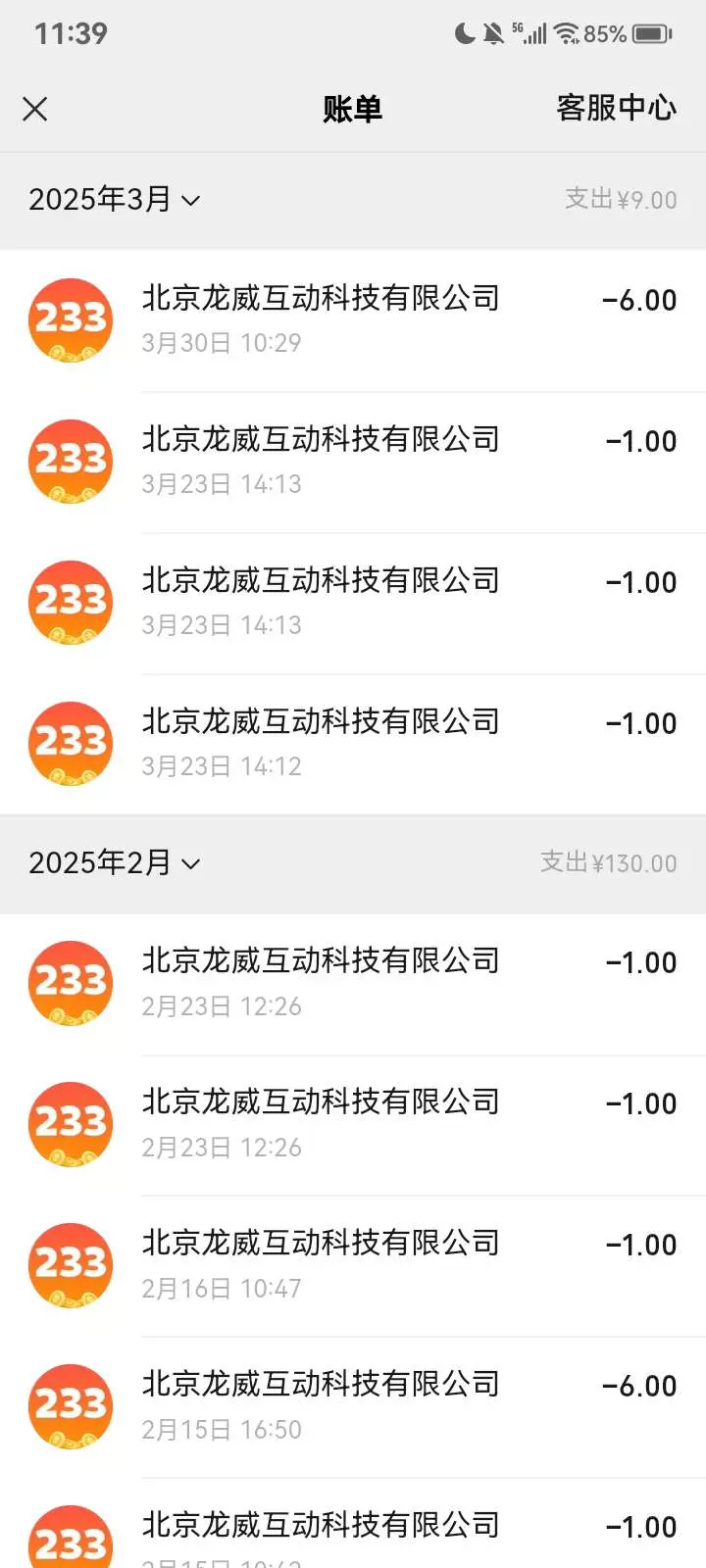Image resolution: width=706 pixels, height=1568 pixels.
Task: Open the 2月15日 16:50 transaction of -6.00
Action: [353, 1406]
